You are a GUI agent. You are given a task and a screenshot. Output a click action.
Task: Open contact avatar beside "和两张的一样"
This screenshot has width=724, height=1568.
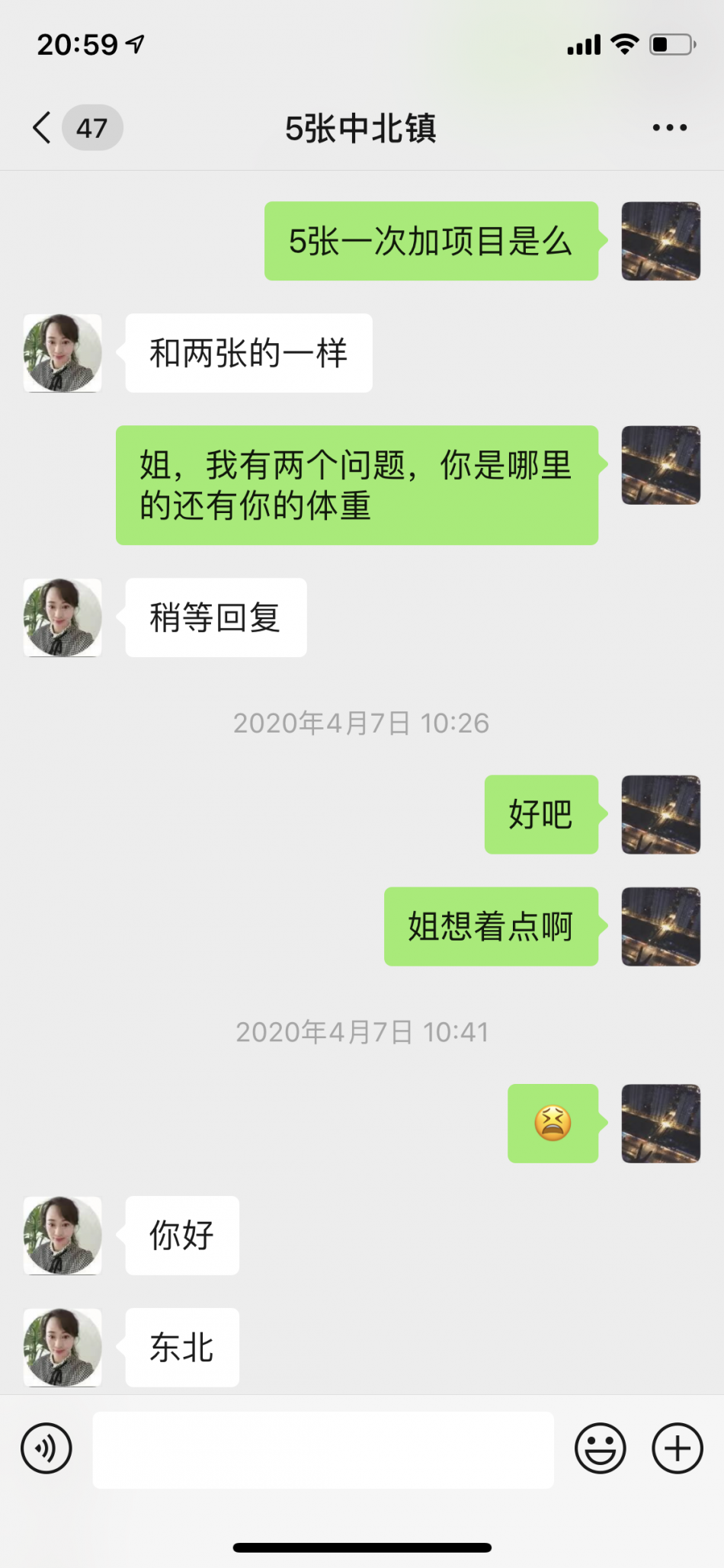[x=62, y=353]
